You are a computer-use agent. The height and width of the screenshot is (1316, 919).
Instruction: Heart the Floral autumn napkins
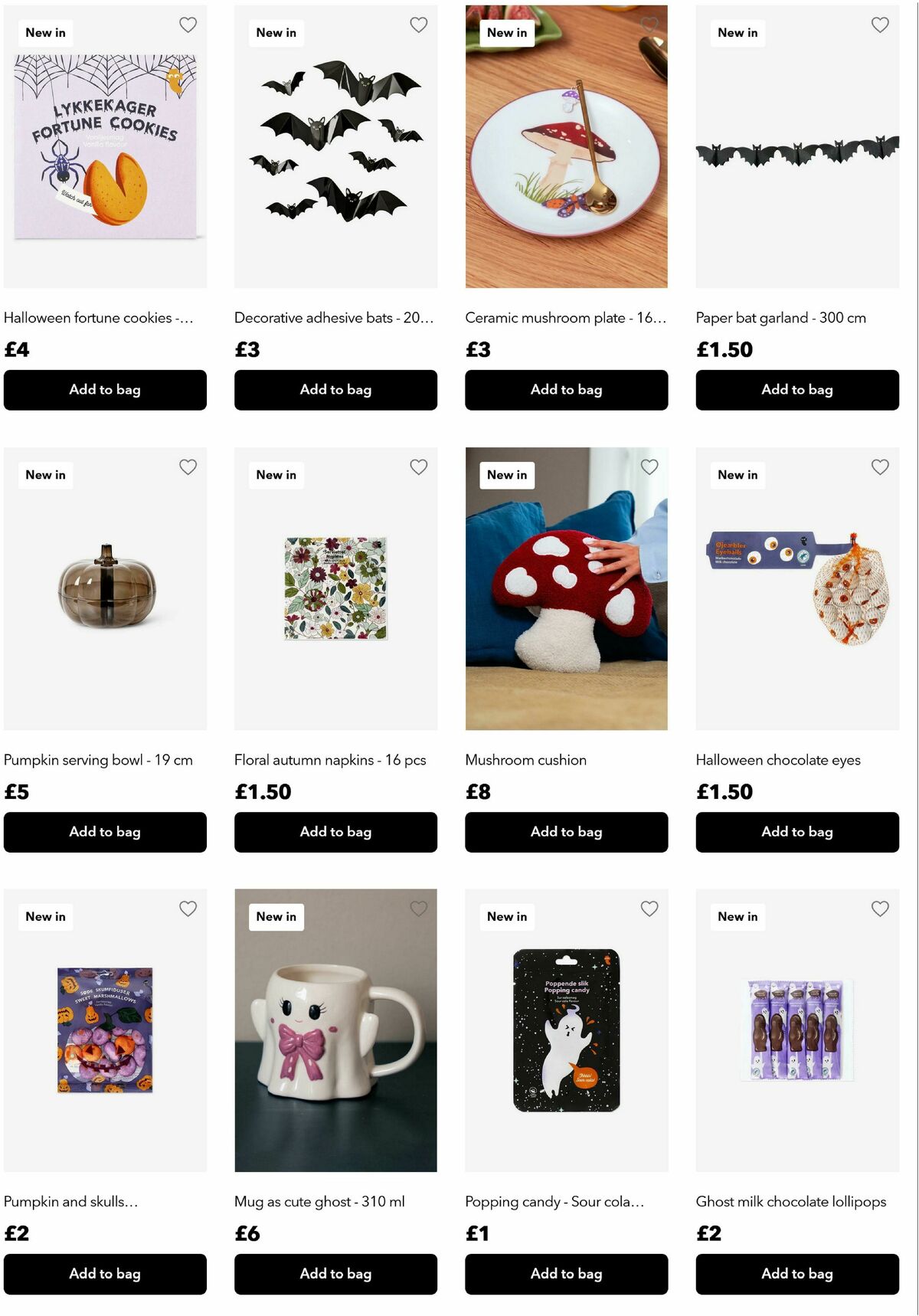point(418,467)
